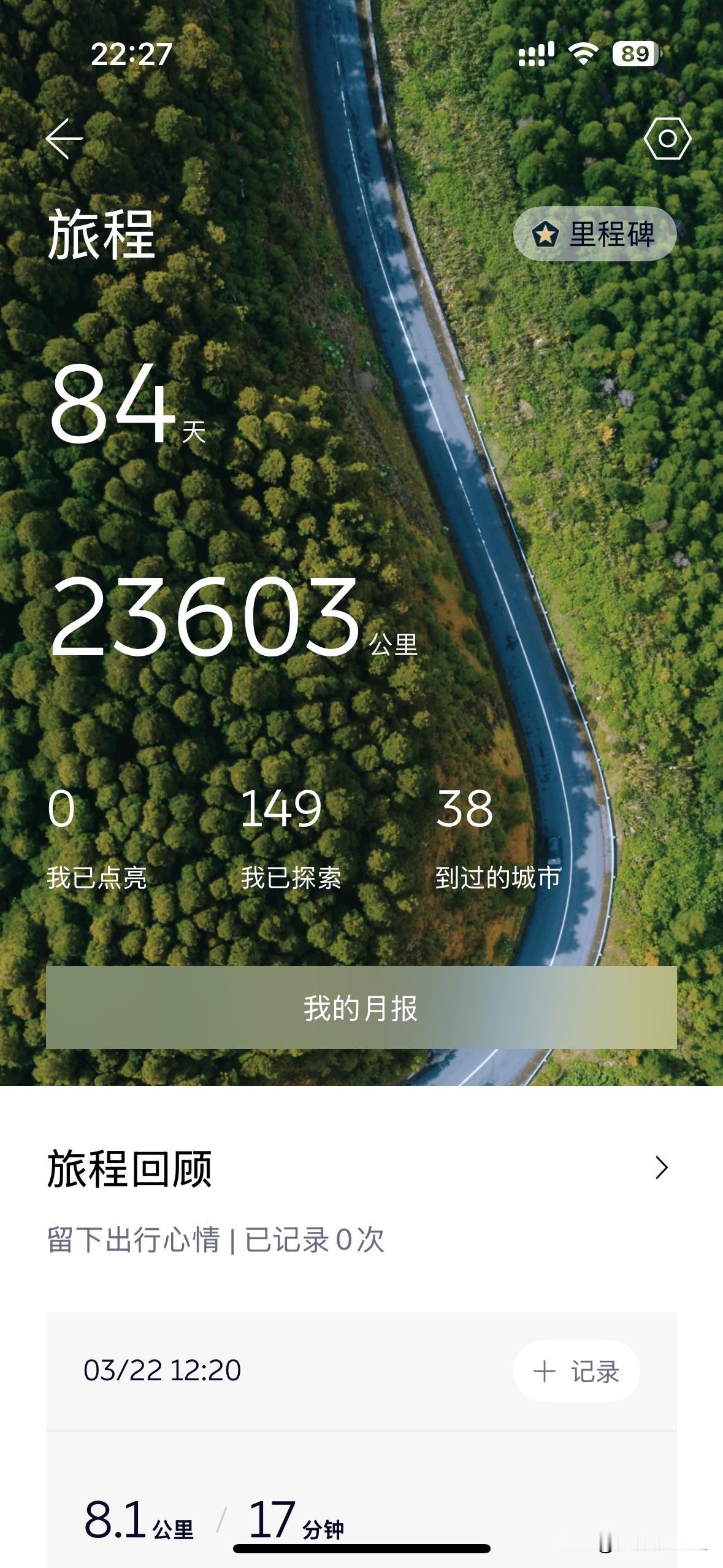The image size is (723, 1568).
Task: Tap the 89 battery indicator
Action: (x=636, y=54)
